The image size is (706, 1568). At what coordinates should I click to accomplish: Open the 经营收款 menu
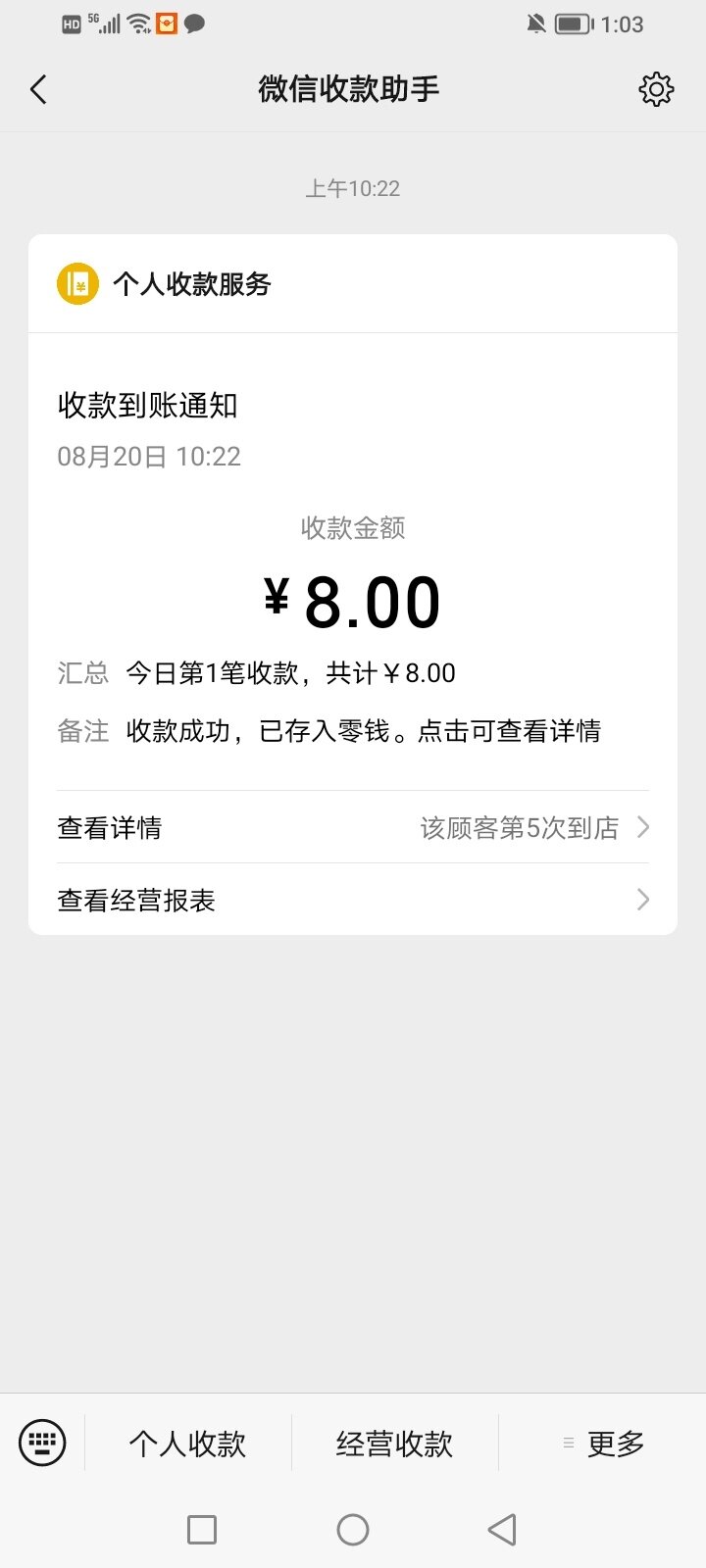[394, 1444]
